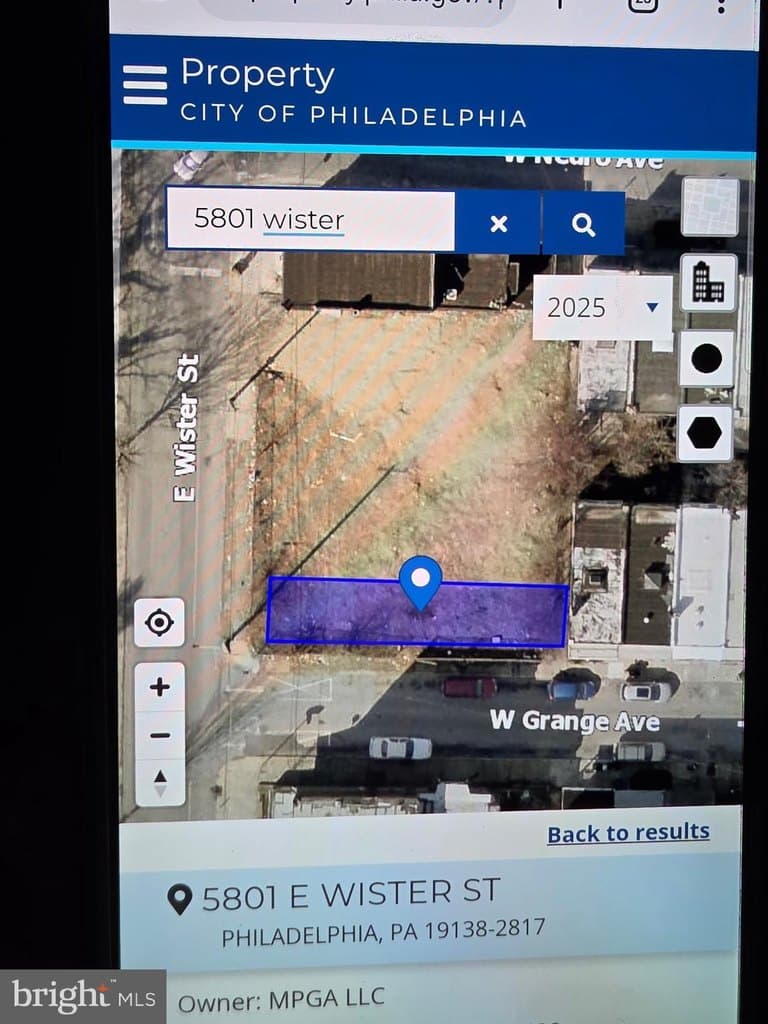The image size is (768, 1024).
Task: Zoom out of the map
Action: point(160,735)
